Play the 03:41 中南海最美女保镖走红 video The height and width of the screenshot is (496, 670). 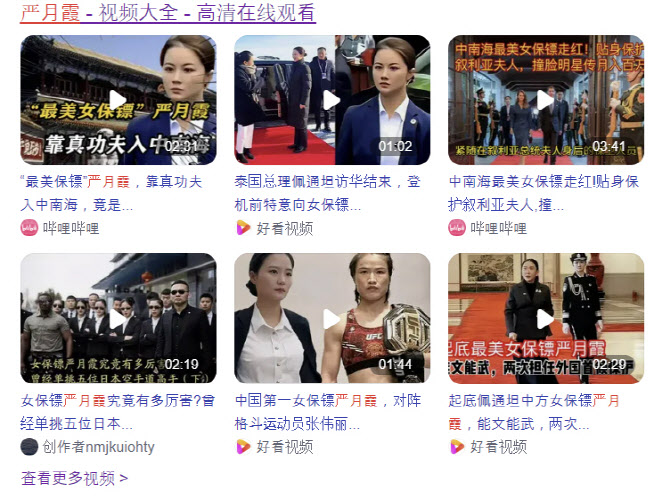click(545, 100)
